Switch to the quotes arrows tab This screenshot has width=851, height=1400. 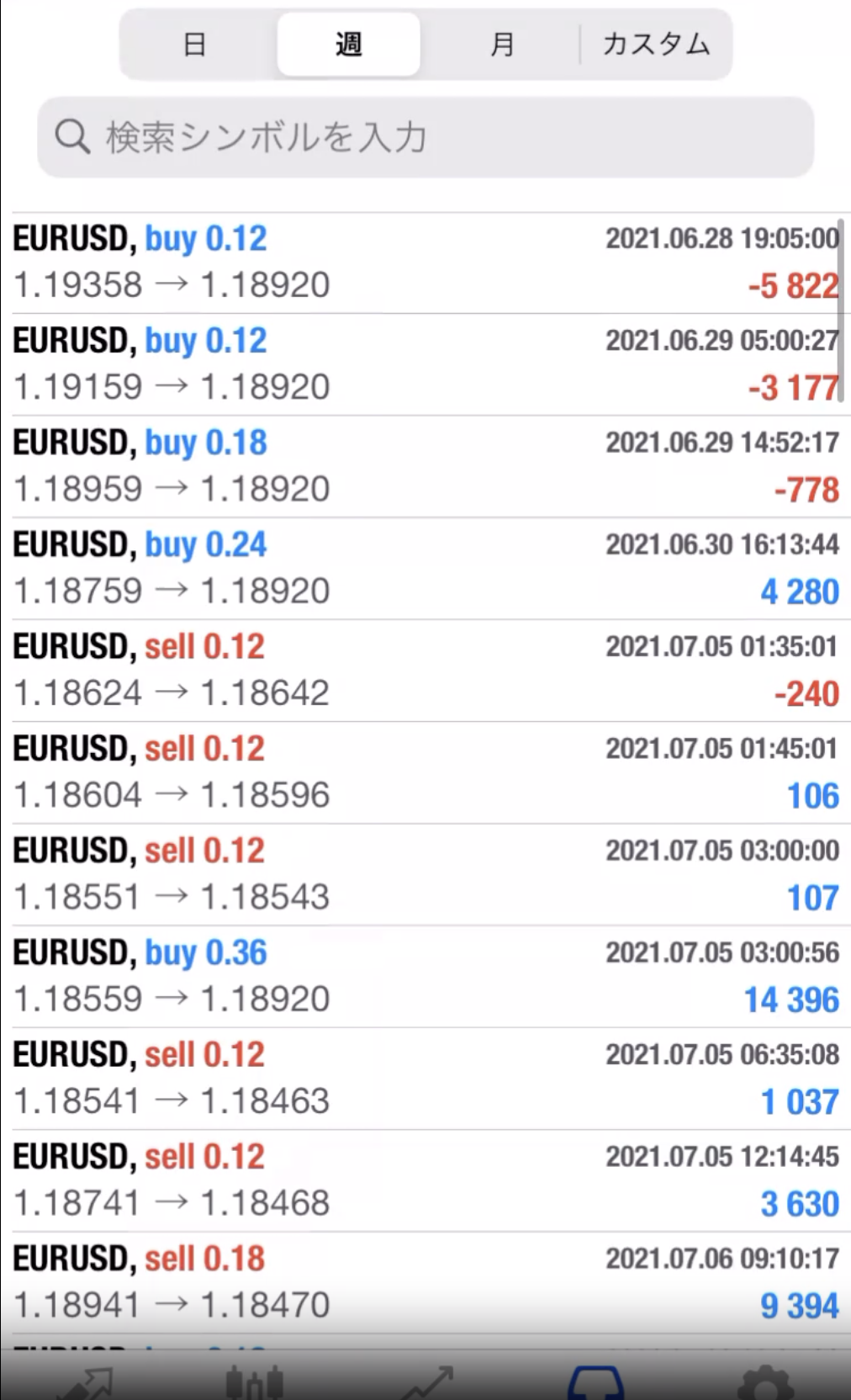click(85, 1382)
